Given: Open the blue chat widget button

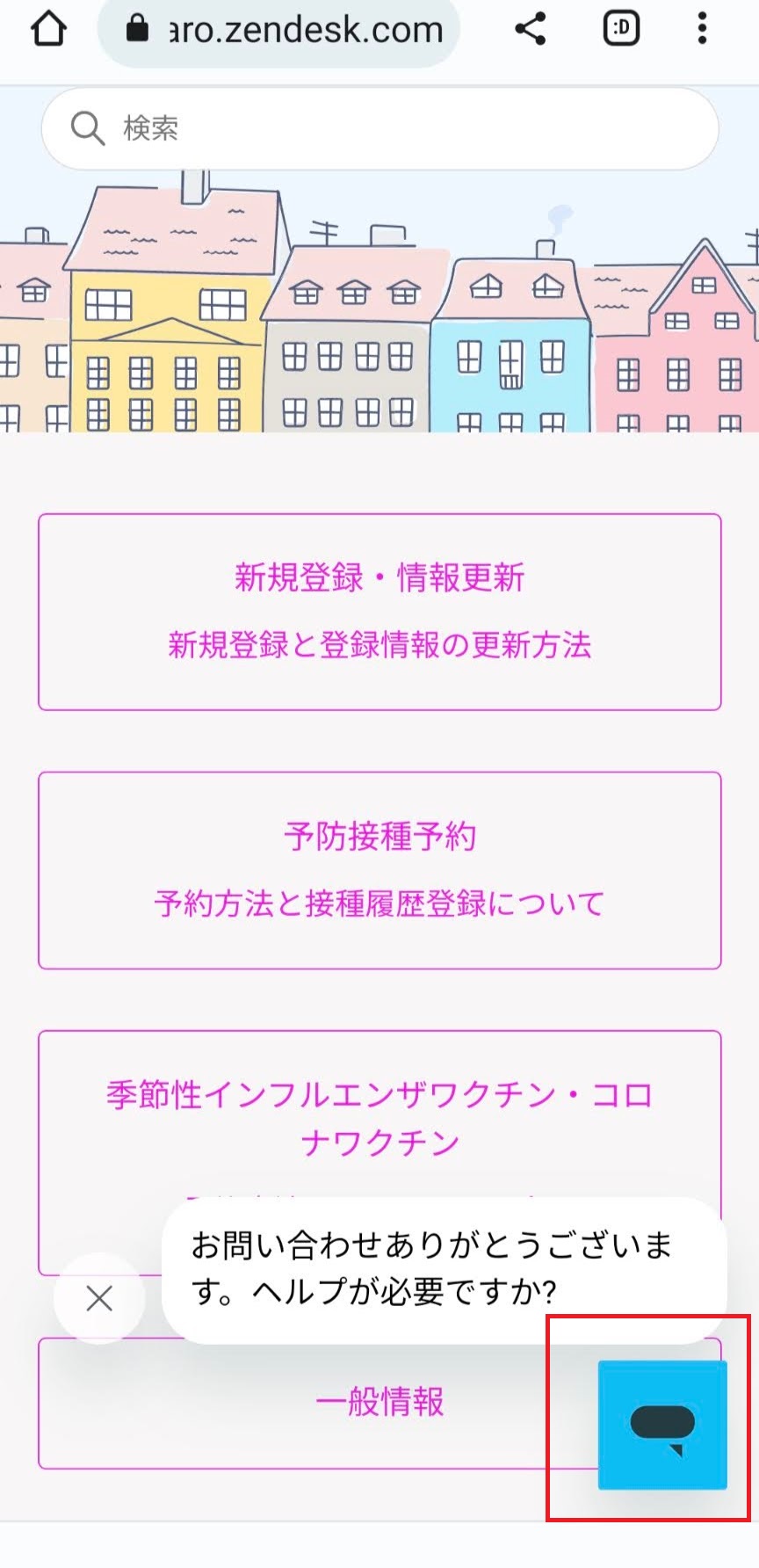Looking at the screenshot, I should [662, 1425].
